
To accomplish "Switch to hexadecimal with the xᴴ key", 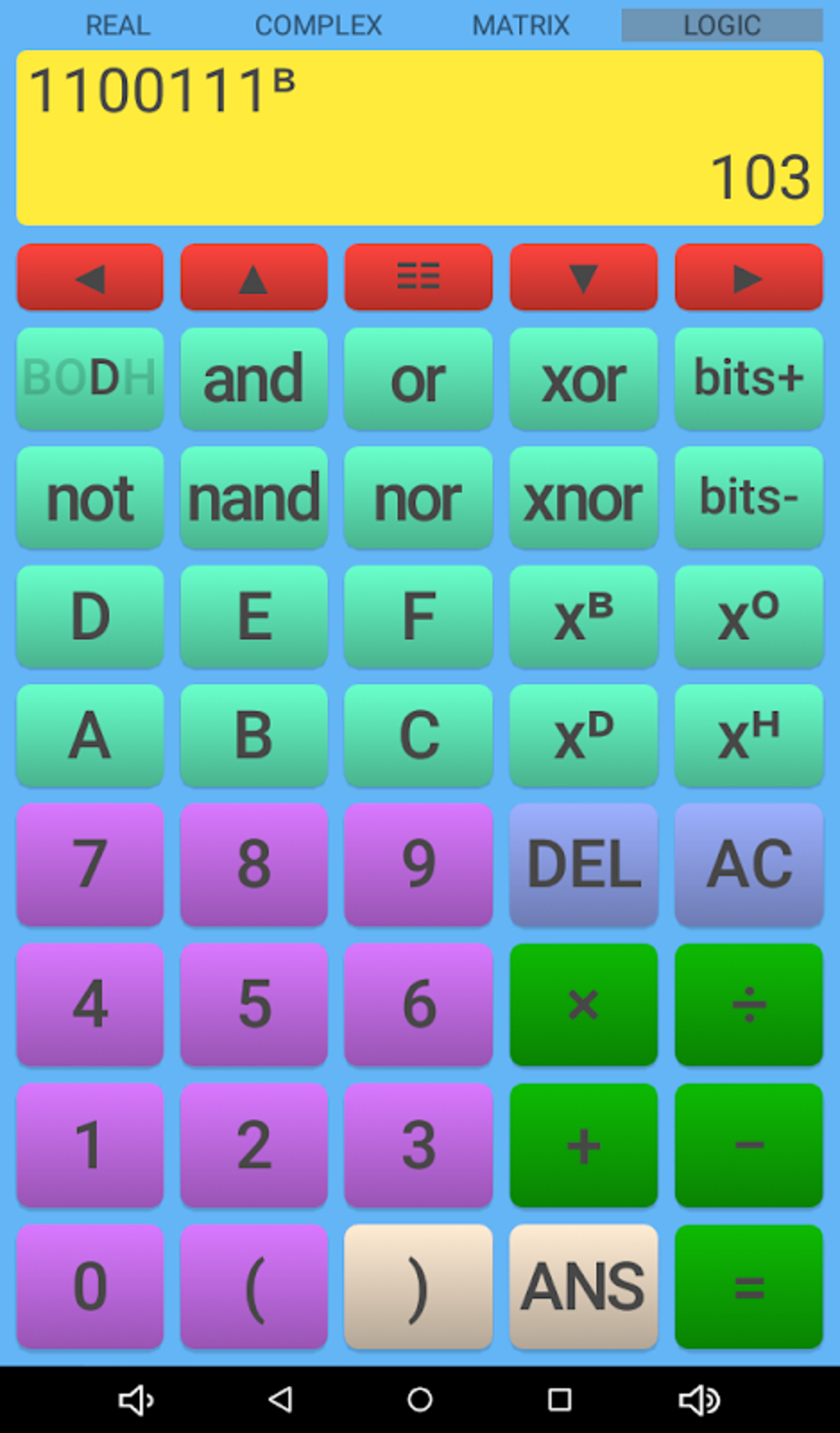I will (x=748, y=735).
